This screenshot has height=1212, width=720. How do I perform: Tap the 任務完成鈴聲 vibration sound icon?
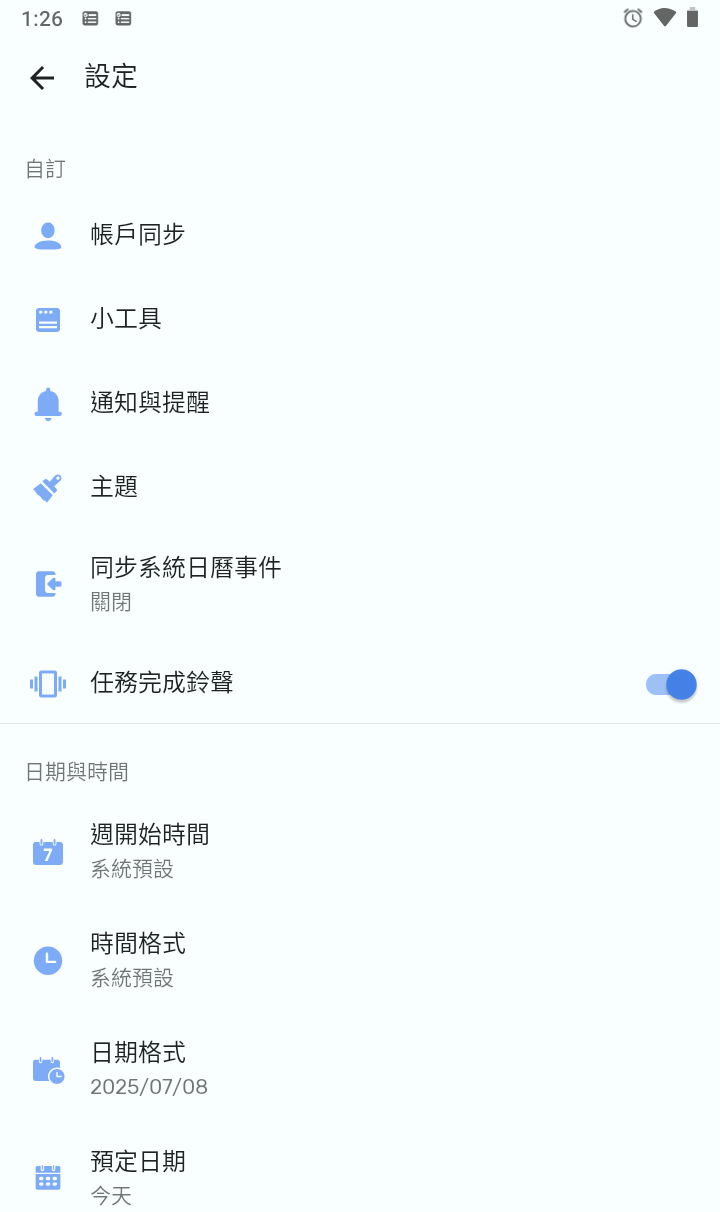point(47,684)
